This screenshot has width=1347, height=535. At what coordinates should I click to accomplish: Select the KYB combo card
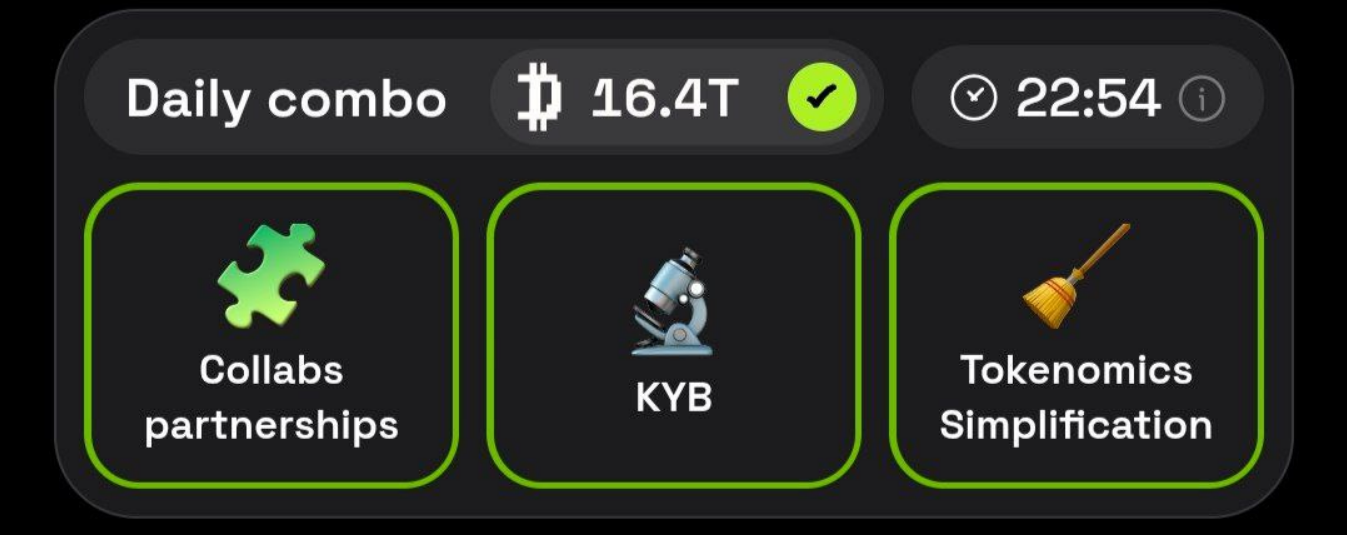pyautogui.click(x=673, y=335)
